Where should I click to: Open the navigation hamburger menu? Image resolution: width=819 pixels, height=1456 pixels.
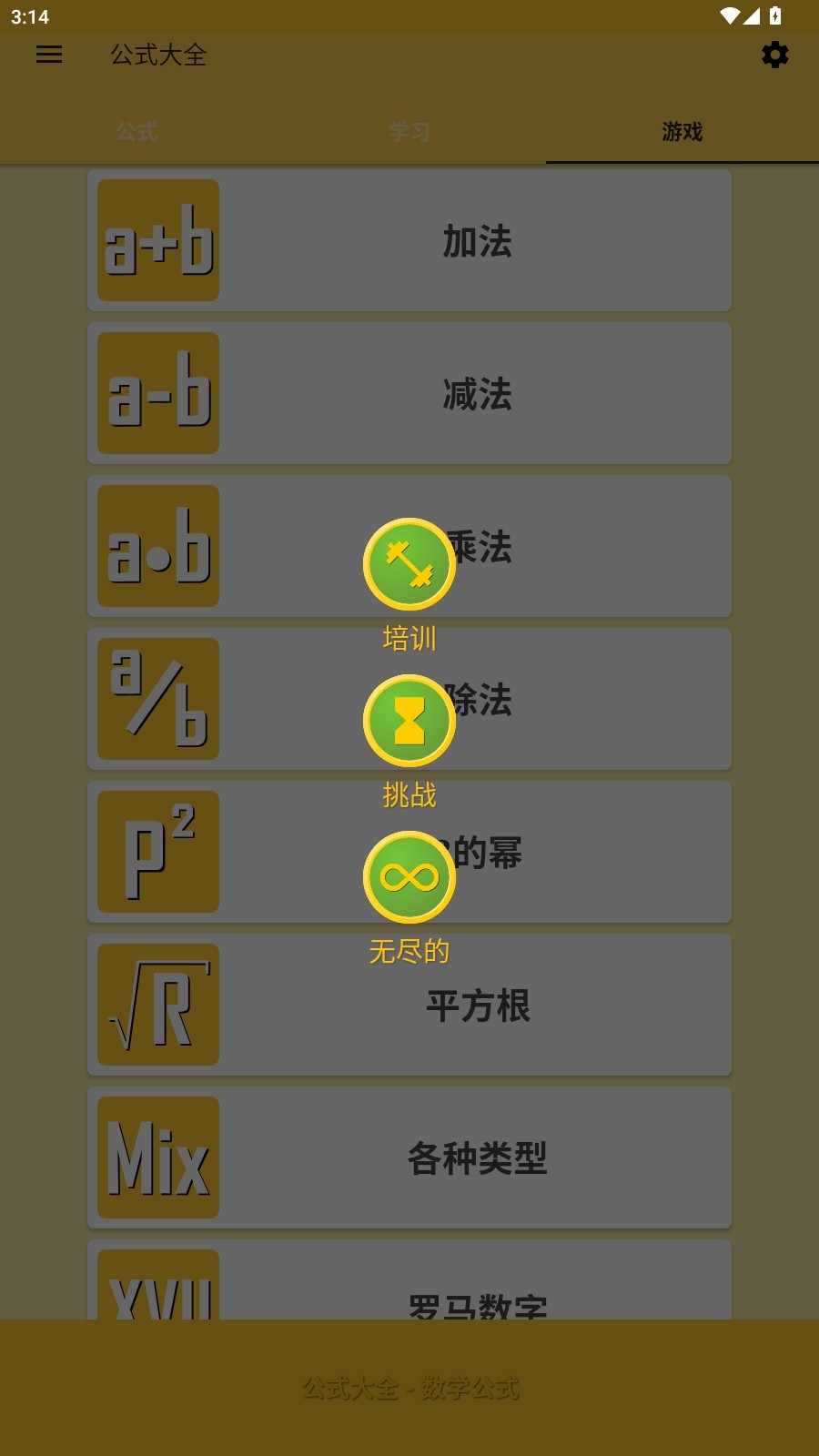tap(49, 55)
